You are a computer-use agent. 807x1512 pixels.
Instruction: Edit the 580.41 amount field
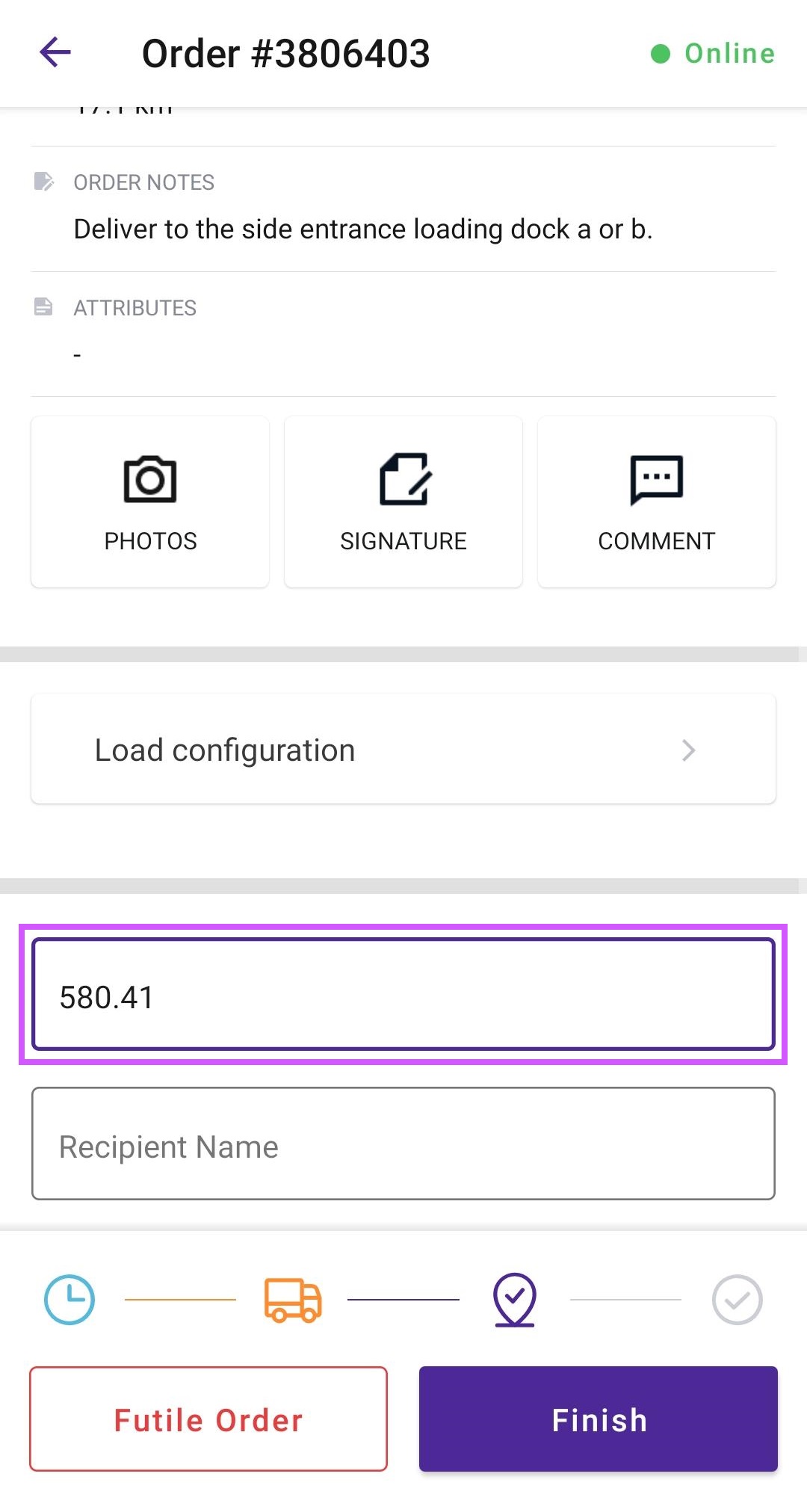pyautogui.click(x=403, y=995)
